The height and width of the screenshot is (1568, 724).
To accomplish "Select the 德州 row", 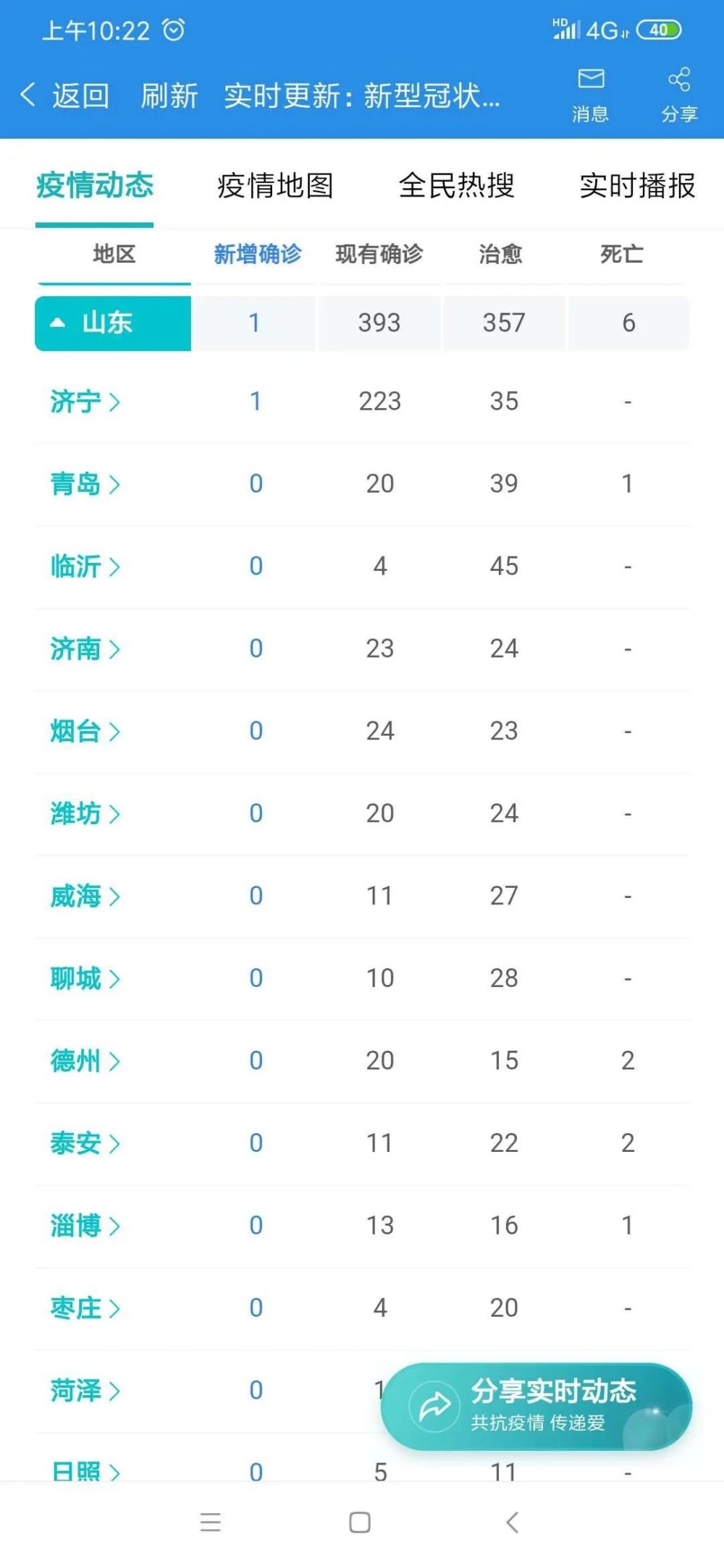I will [85, 1061].
